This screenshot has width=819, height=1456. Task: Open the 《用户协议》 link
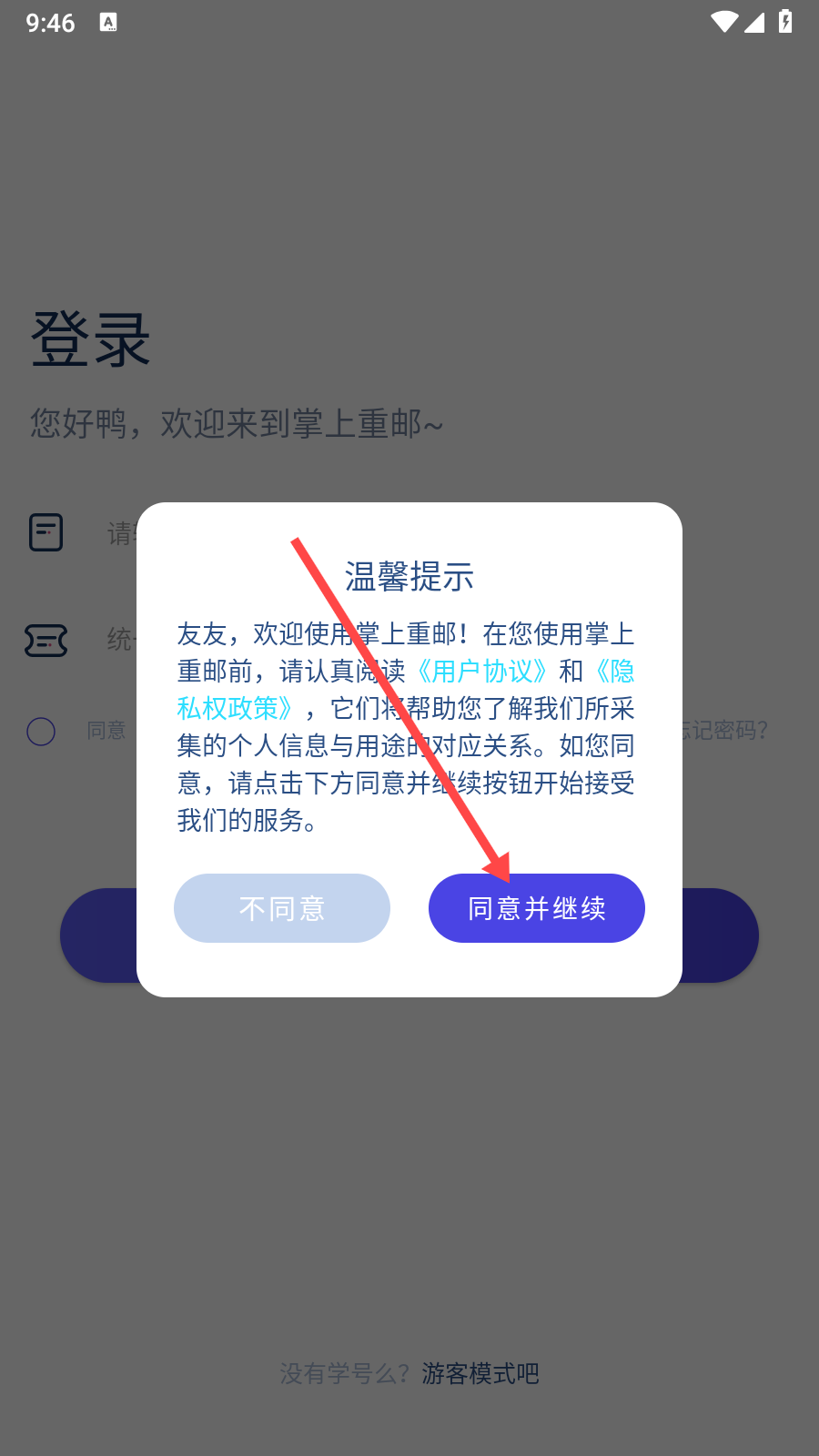click(x=482, y=672)
